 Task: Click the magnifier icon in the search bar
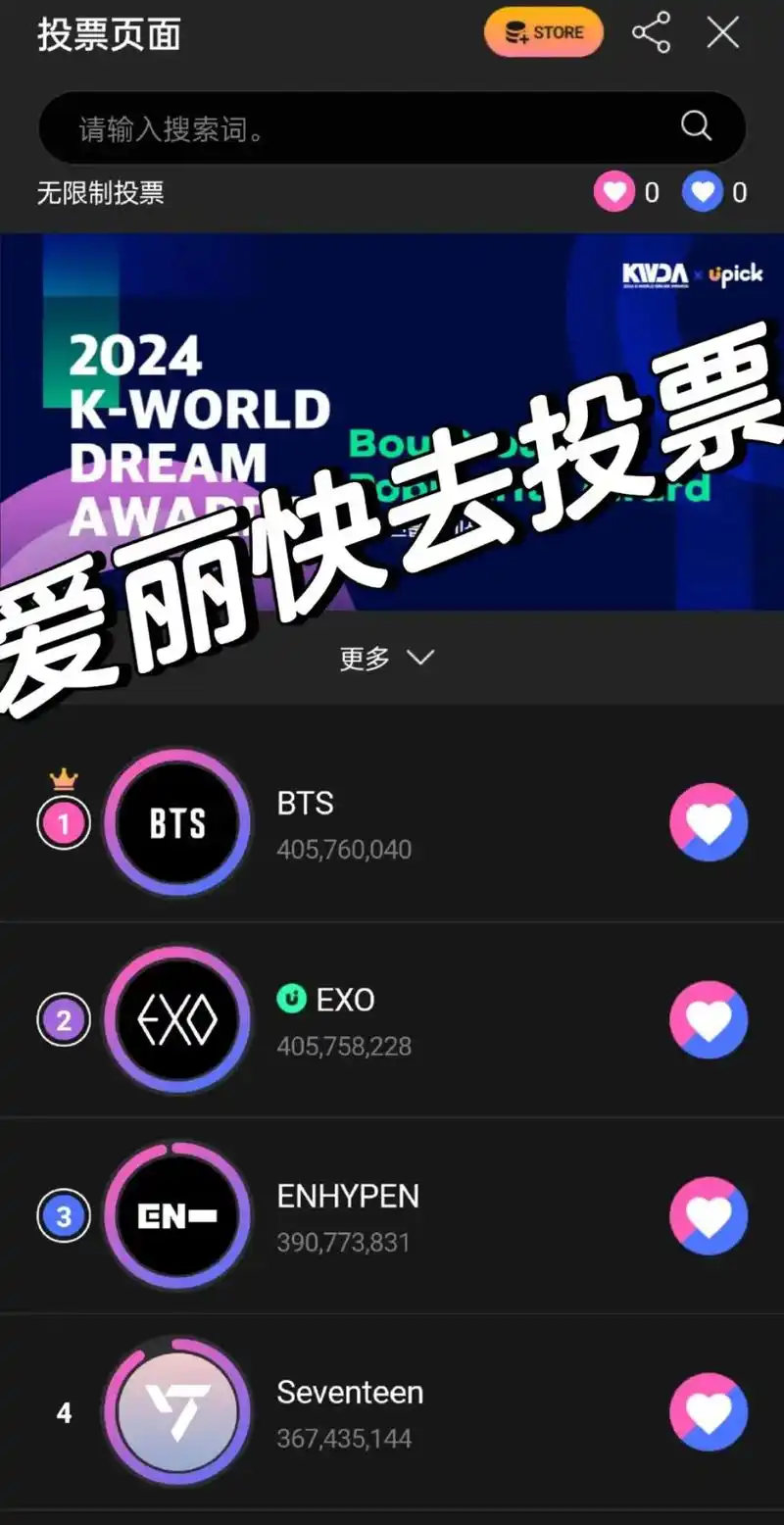click(x=695, y=126)
